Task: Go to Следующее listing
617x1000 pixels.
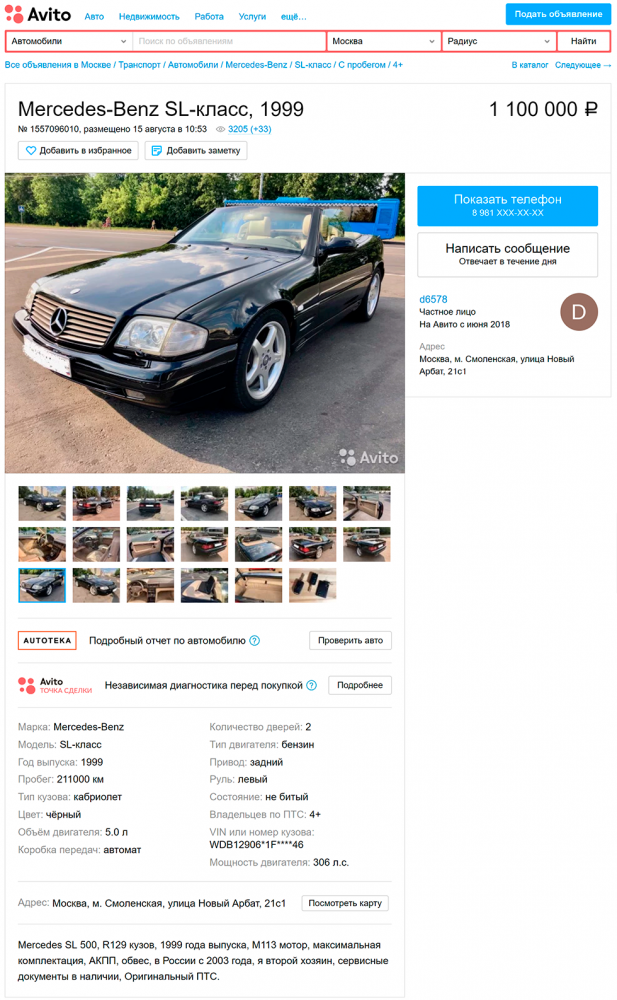Action: pos(583,65)
